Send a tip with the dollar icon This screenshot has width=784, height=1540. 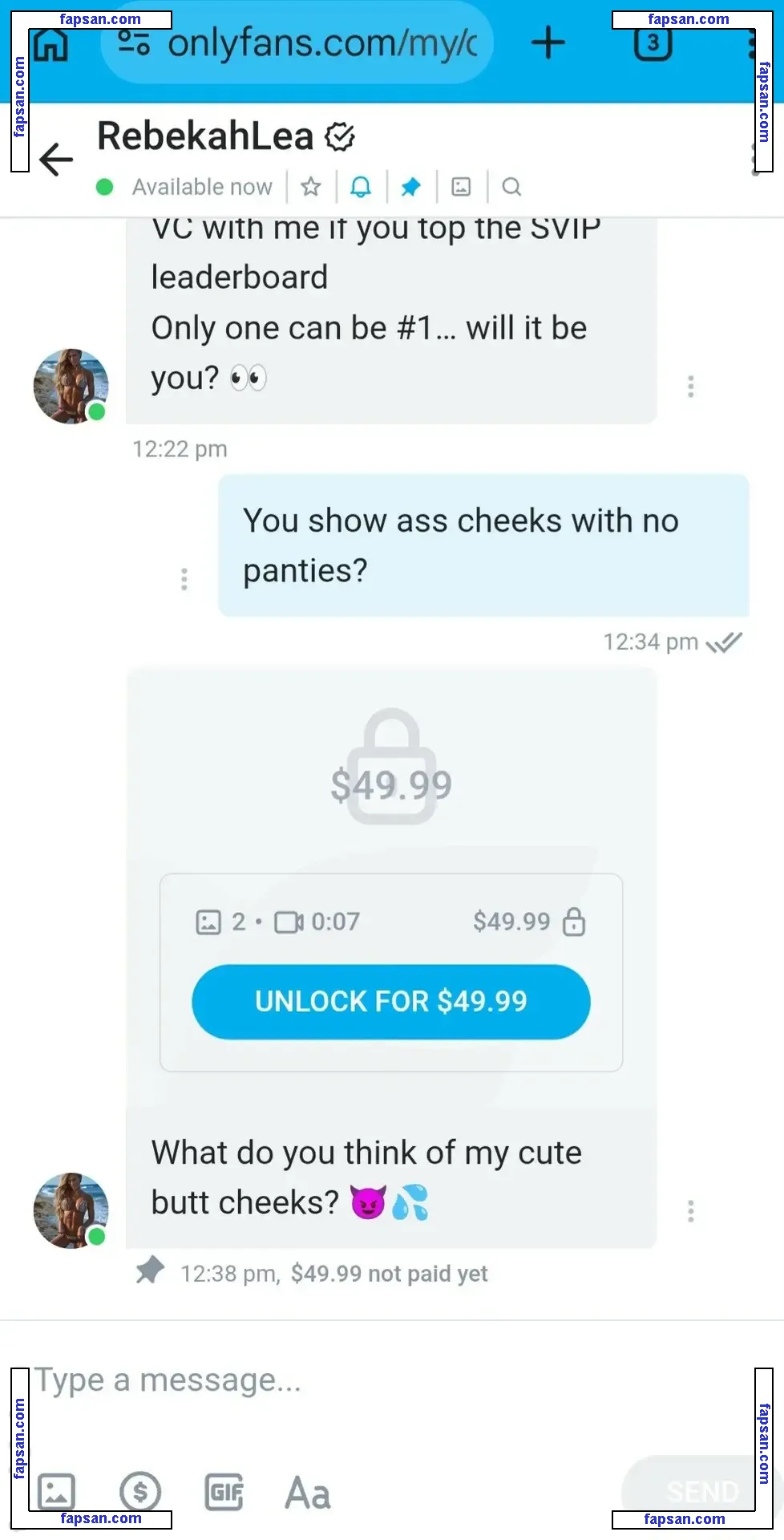(140, 1493)
